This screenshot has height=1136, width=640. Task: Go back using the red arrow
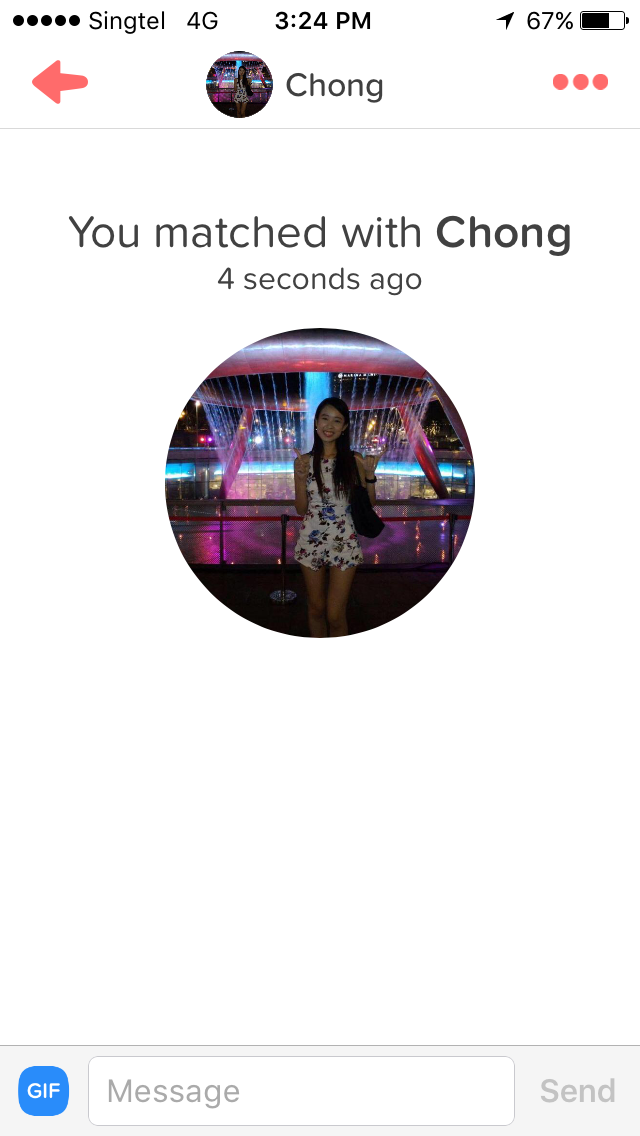[60, 82]
